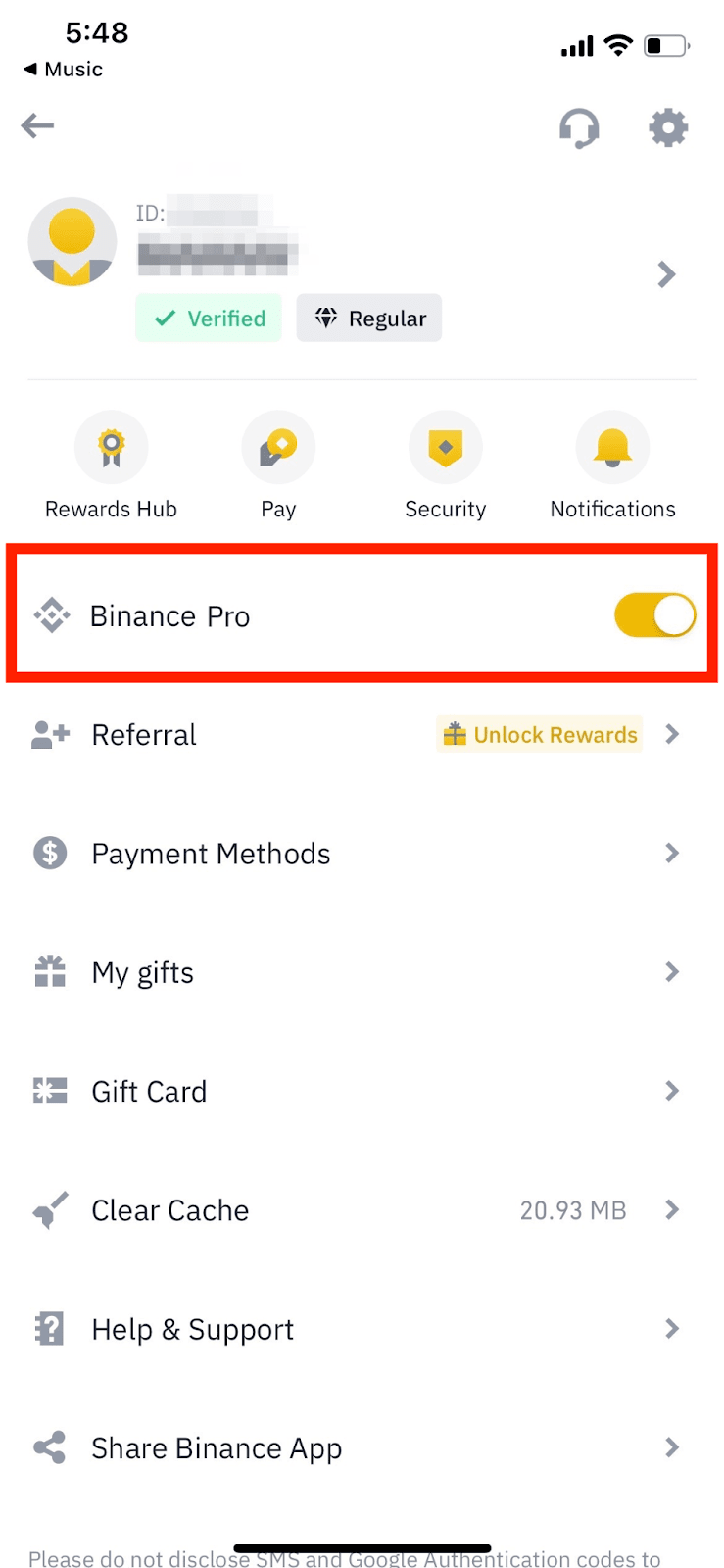The image size is (724, 1568).
Task: Open Pay shortcut
Action: click(x=278, y=465)
